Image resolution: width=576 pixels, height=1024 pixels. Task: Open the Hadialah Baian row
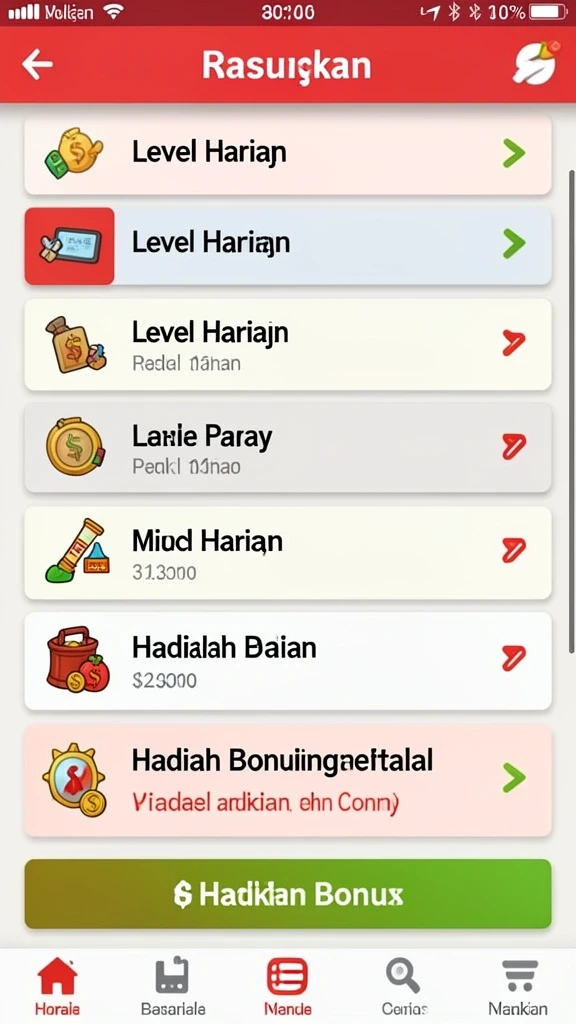click(x=288, y=660)
